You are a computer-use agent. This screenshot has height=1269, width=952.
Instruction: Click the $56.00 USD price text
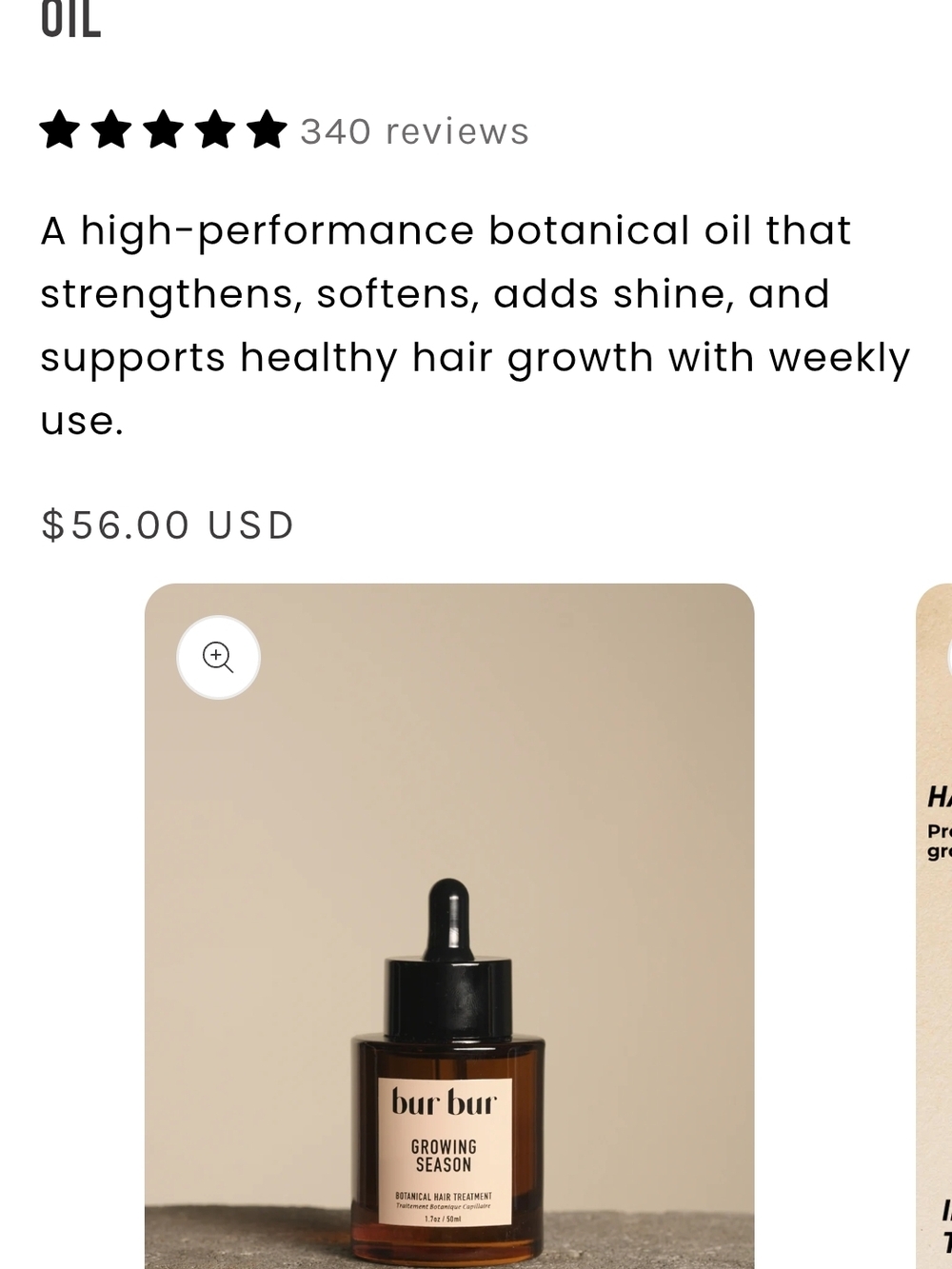coord(167,525)
